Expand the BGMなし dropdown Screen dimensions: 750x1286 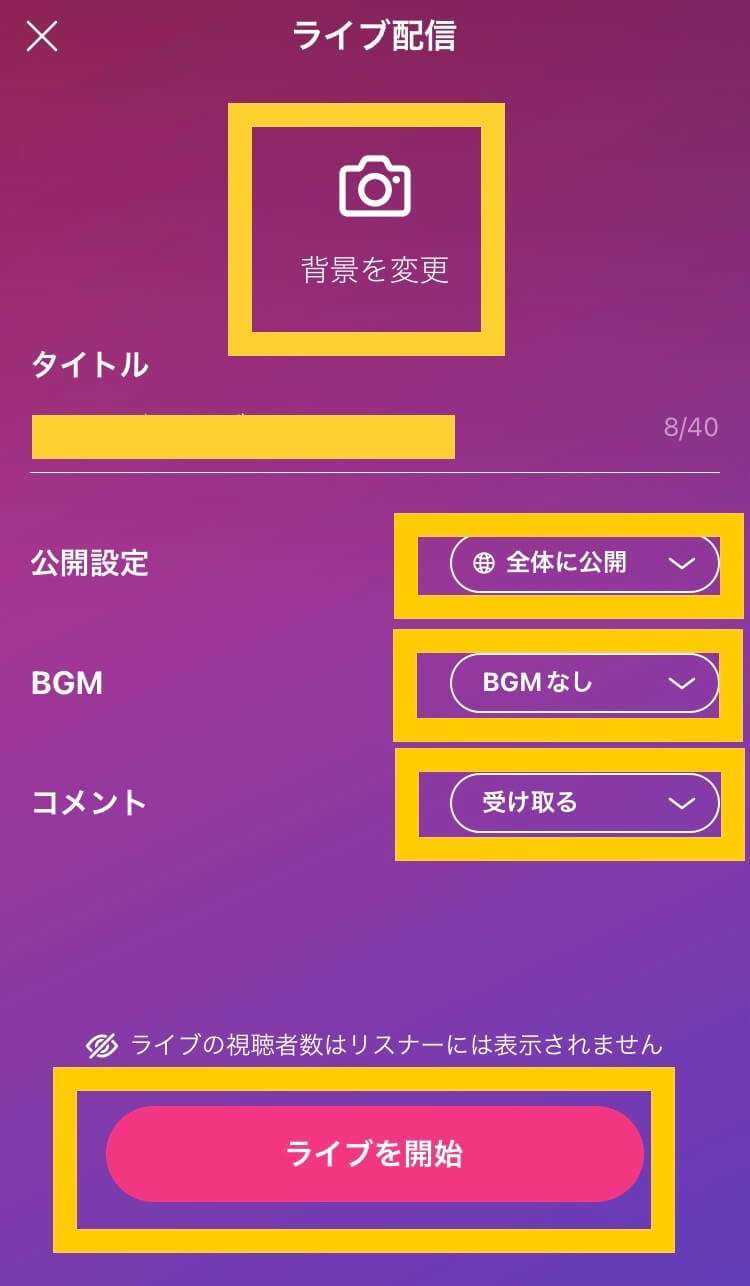click(x=584, y=683)
